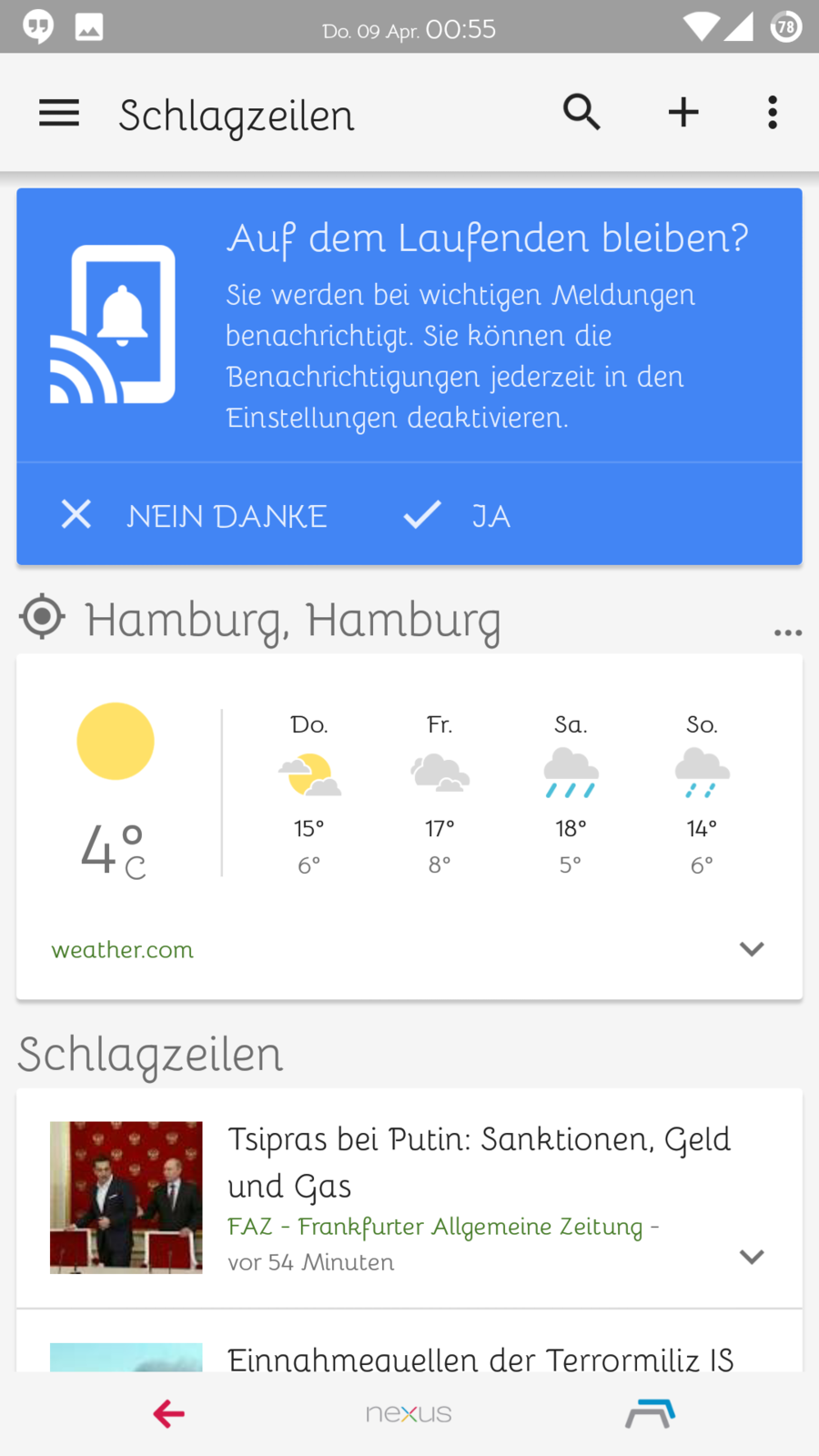This screenshot has height=1456, width=819.
Task: Tap the plus icon to add
Action: [683, 113]
